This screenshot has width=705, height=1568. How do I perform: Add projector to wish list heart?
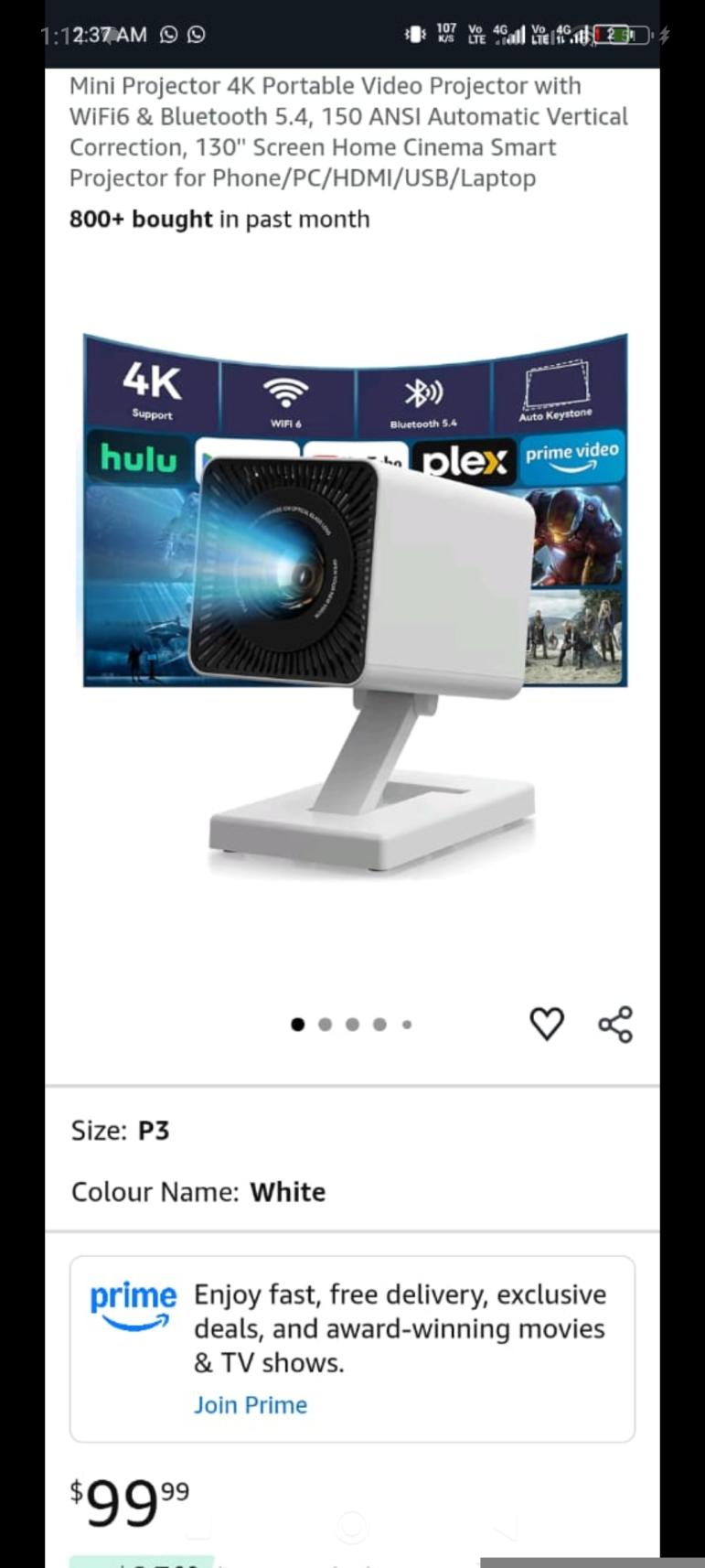547,1024
